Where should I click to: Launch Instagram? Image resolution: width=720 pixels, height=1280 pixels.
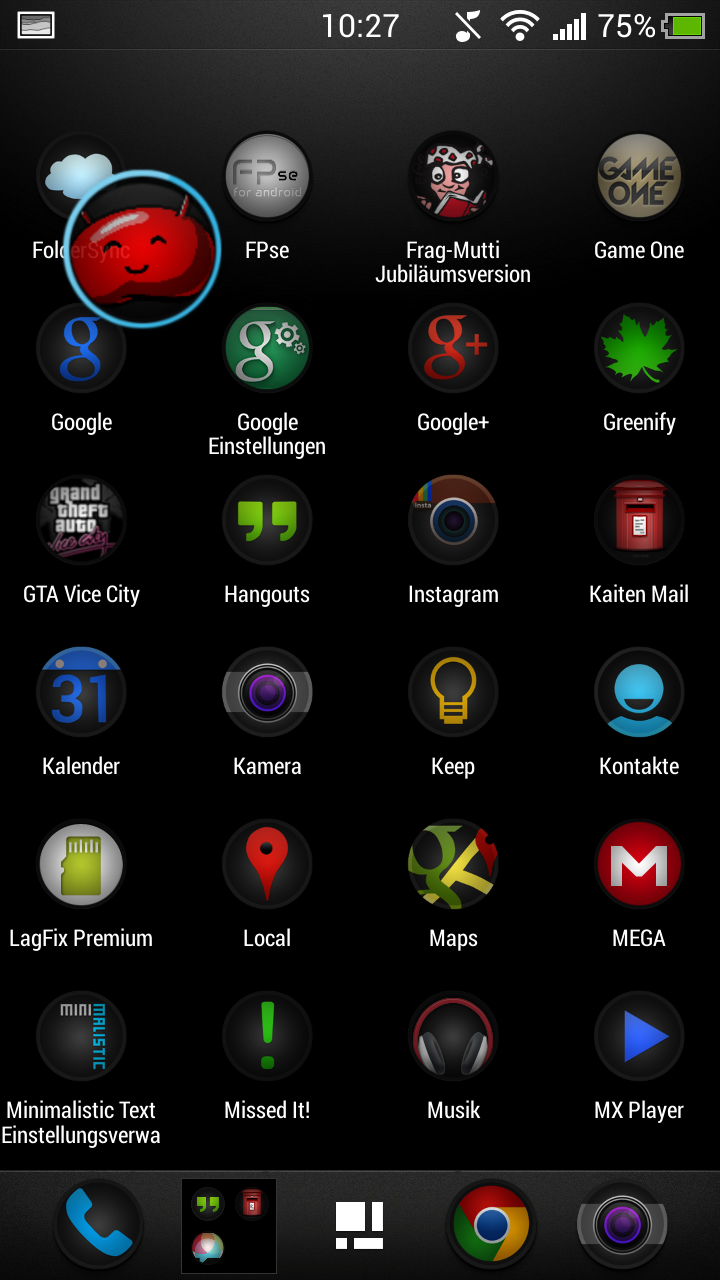(x=453, y=522)
